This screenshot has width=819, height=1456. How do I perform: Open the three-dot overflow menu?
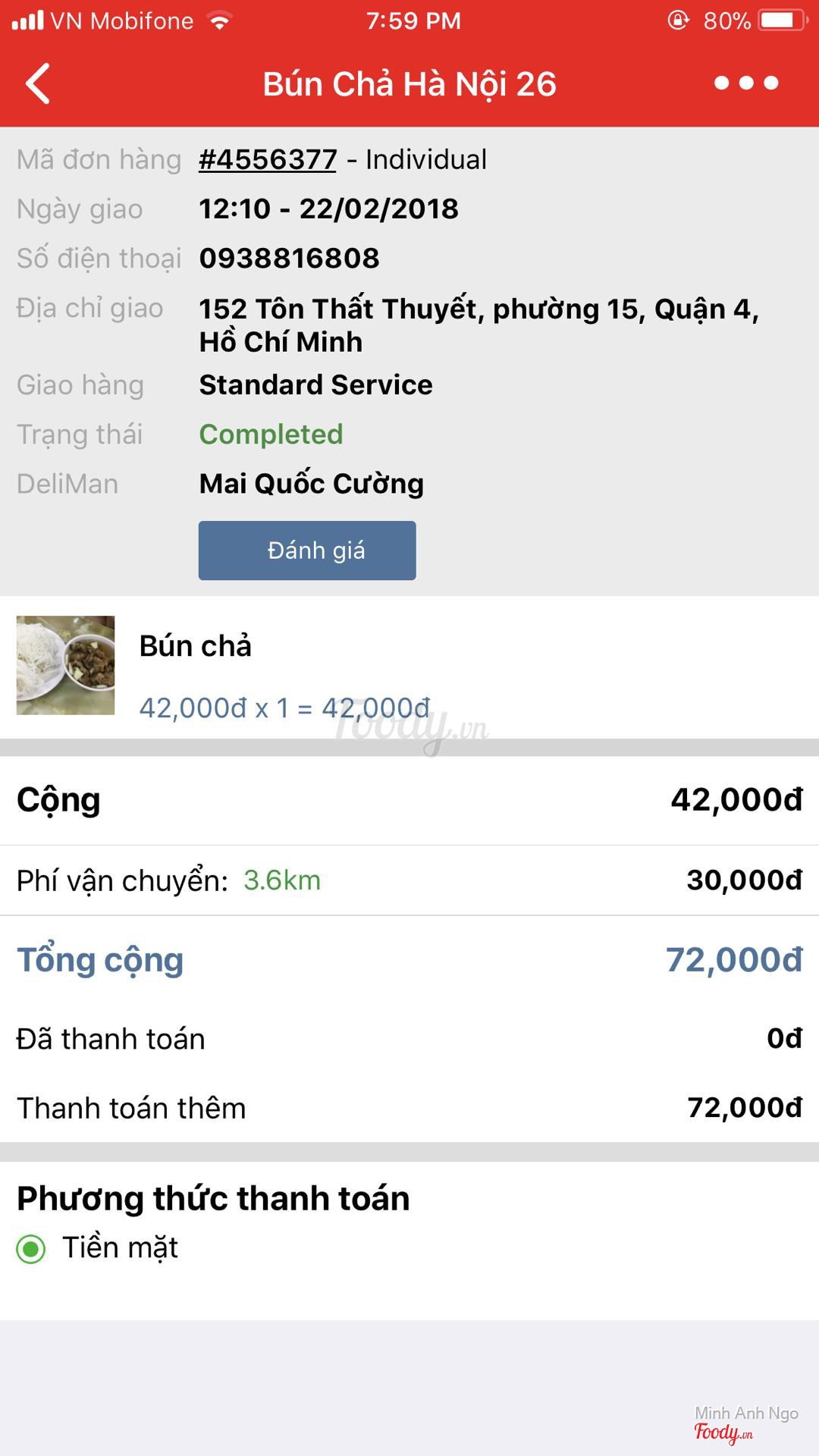pos(746,83)
